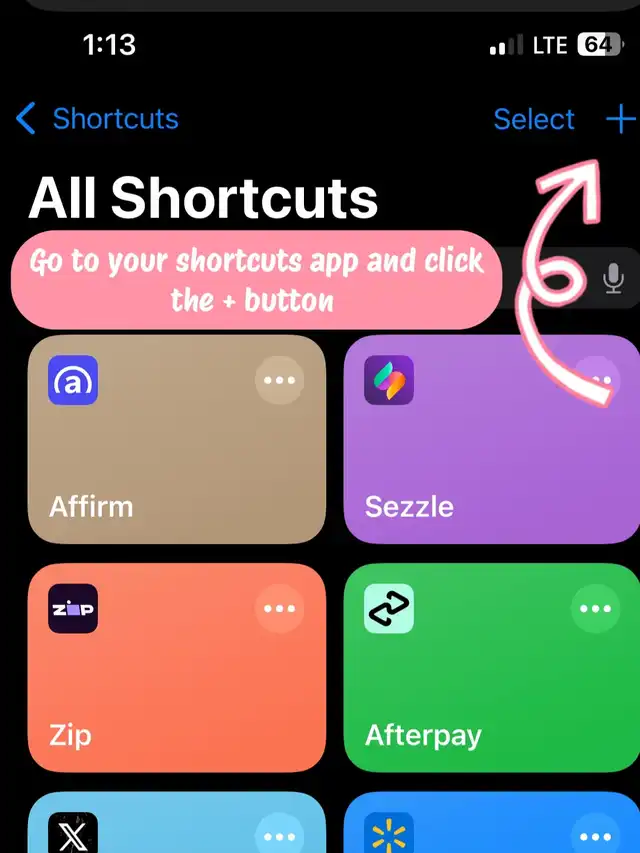The height and width of the screenshot is (853, 640).
Task: Tap Select to choose shortcuts
Action: (534, 120)
